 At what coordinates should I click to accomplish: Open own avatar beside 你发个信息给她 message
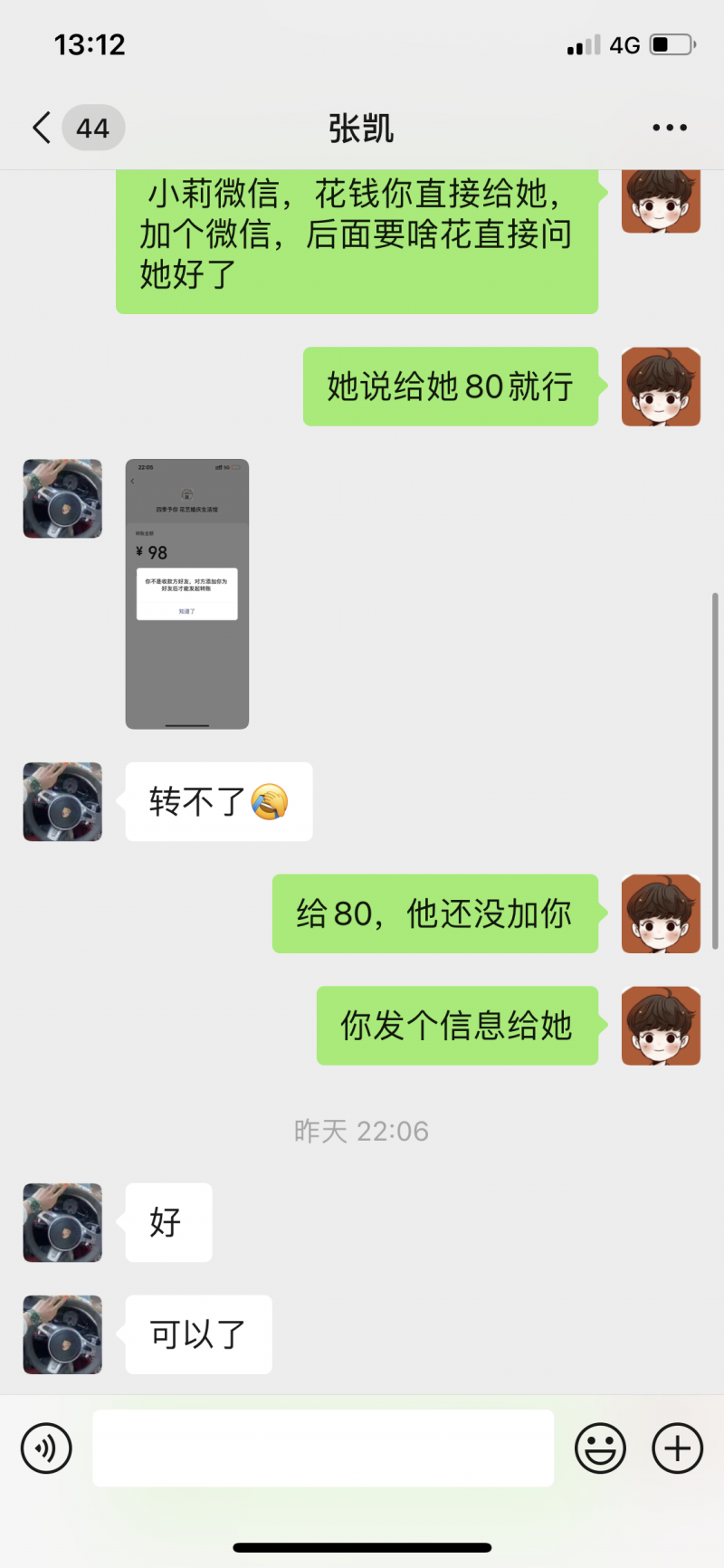tap(661, 1026)
